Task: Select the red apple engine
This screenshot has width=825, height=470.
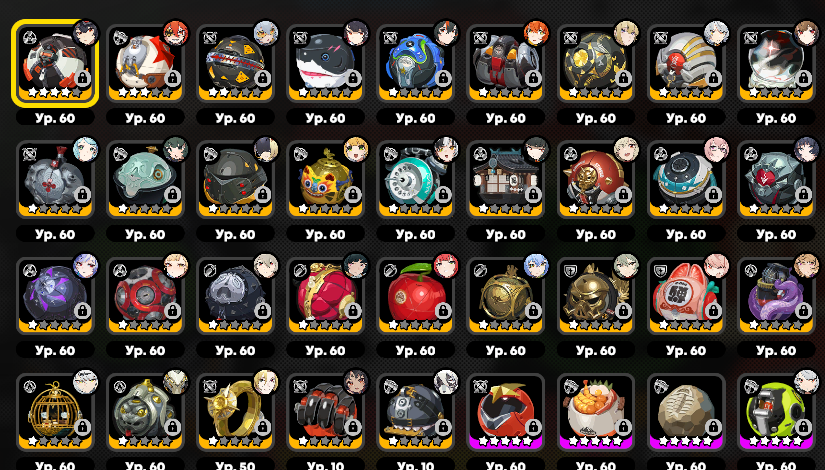Action: [415, 293]
